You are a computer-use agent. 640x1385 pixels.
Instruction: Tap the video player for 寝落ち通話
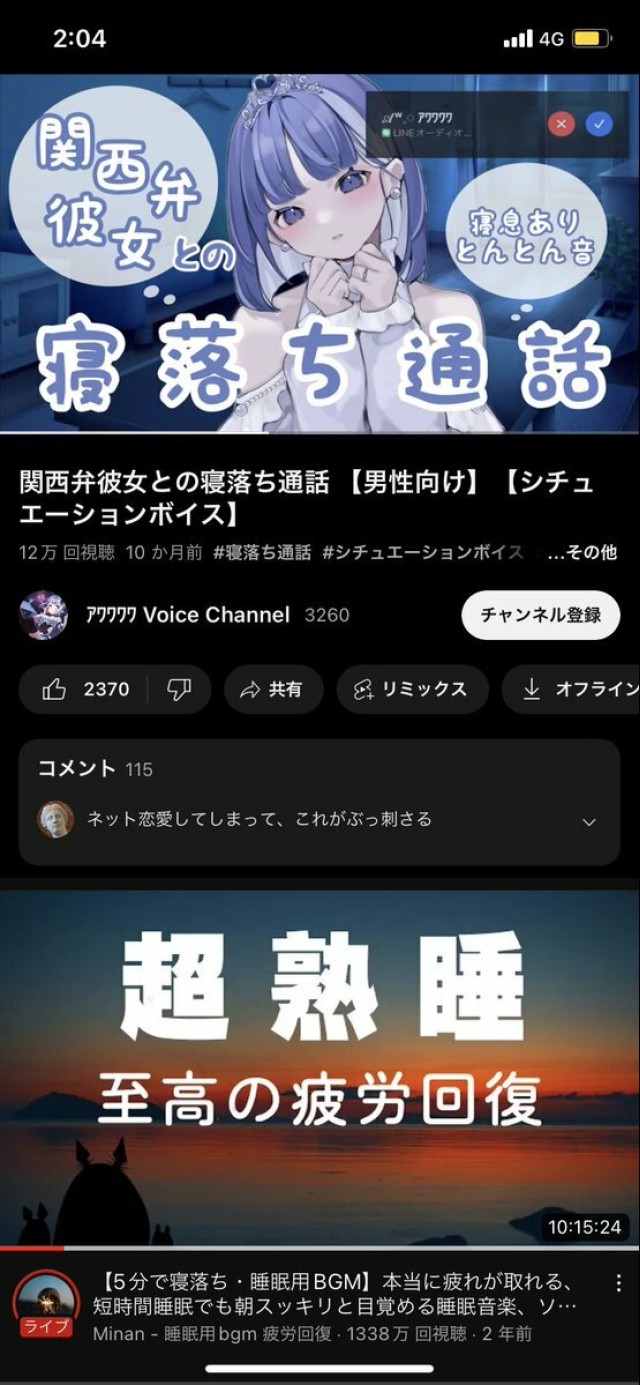click(x=320, y=253)
